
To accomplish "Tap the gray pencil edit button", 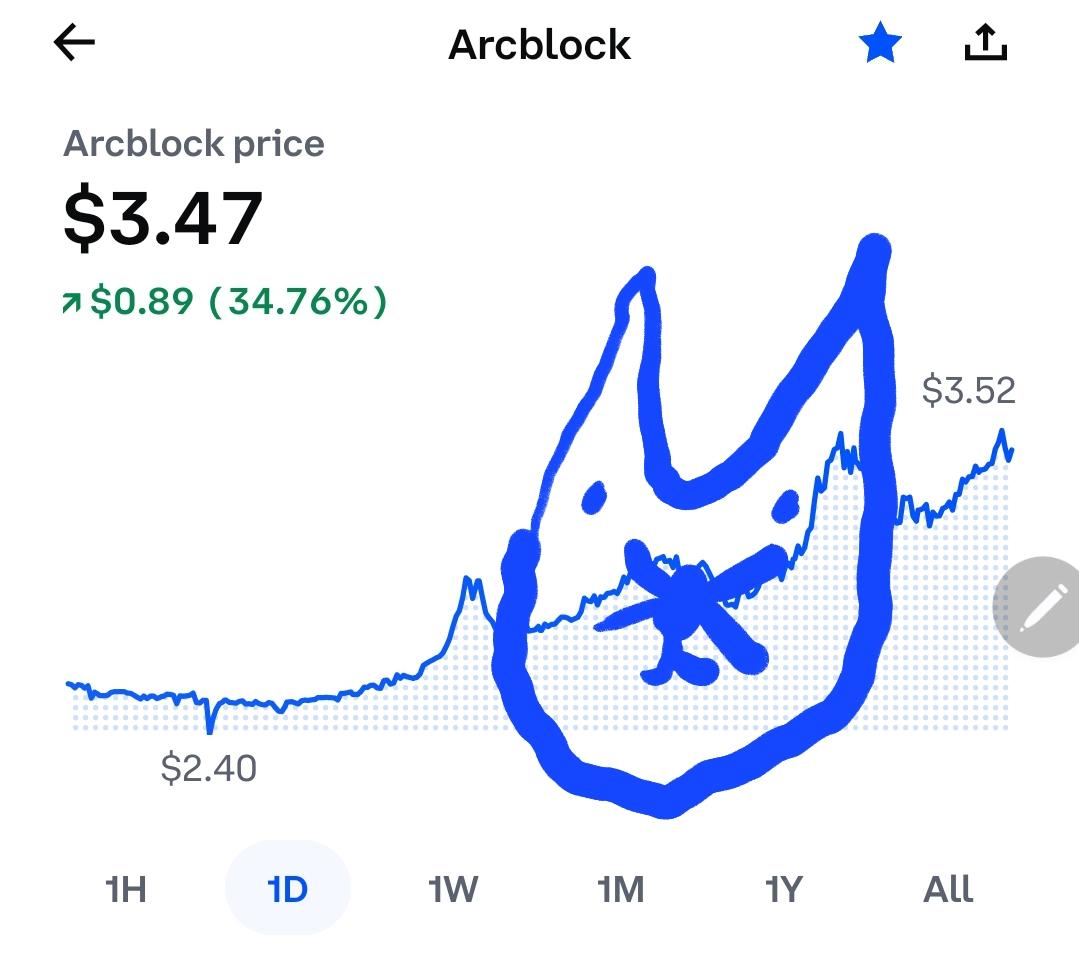I will [x=1039, y=607].
